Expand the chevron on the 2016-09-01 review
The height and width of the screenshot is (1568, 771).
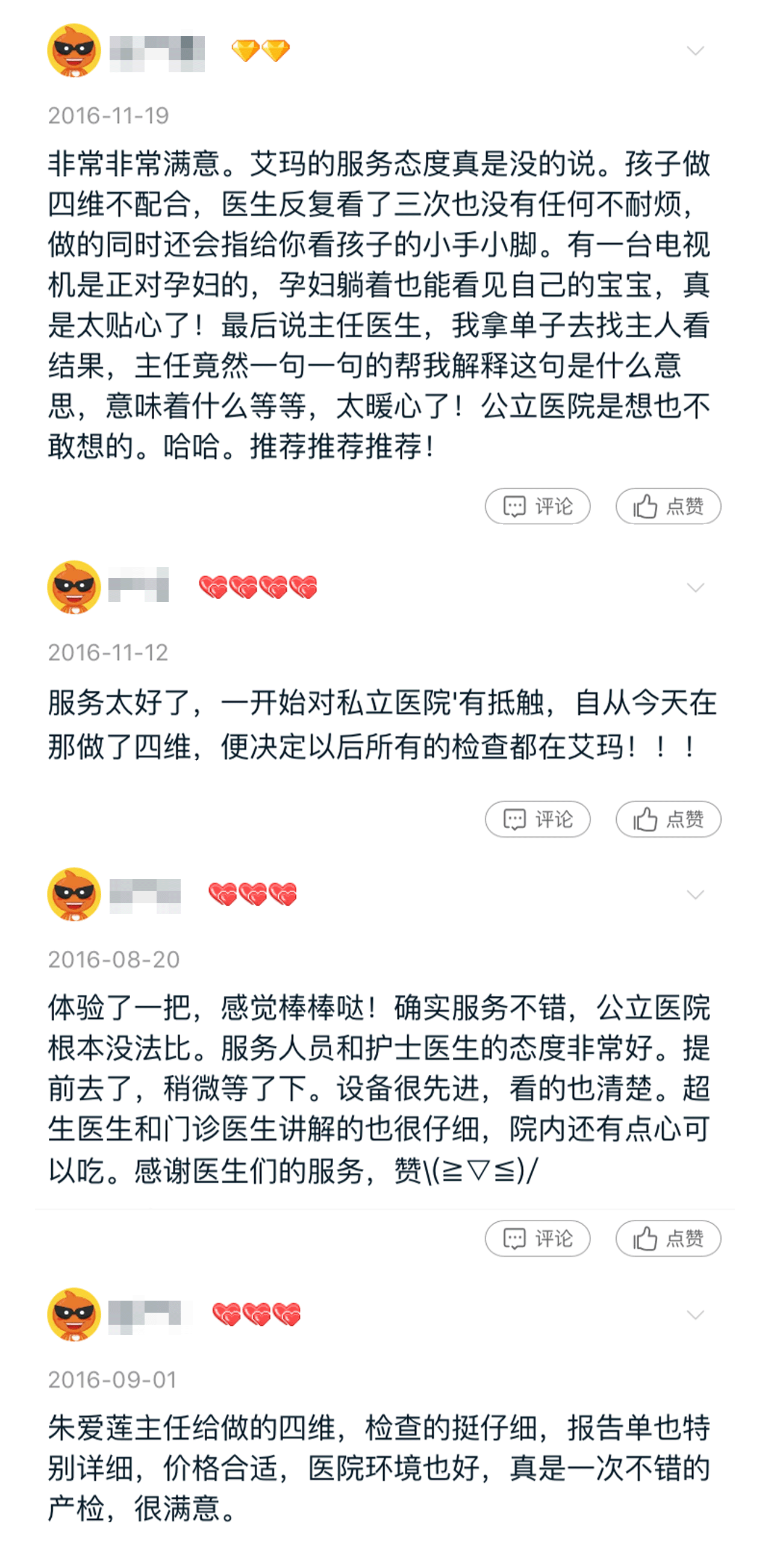point(695,1314)
